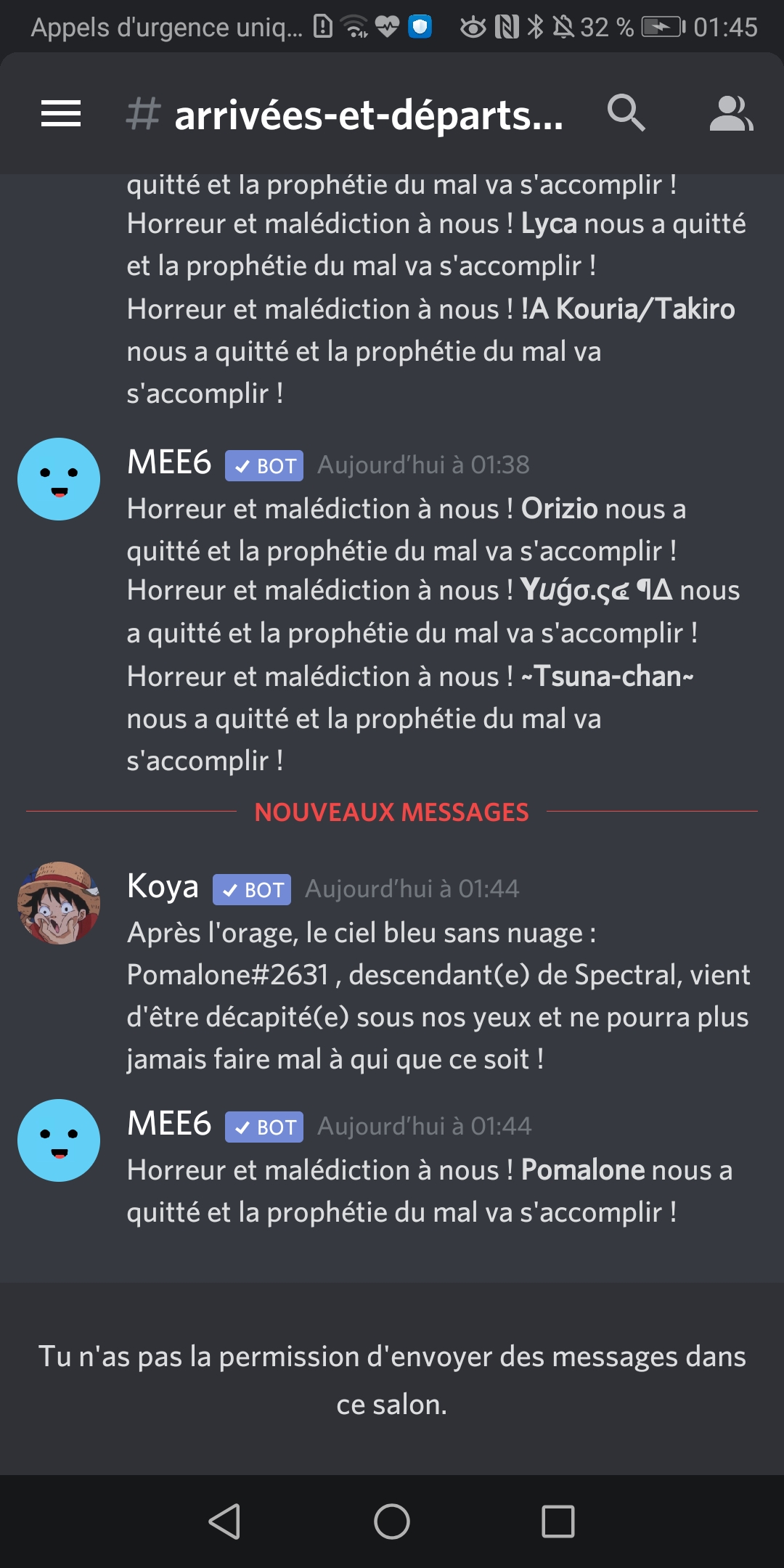Show the members list

(730, 114)
